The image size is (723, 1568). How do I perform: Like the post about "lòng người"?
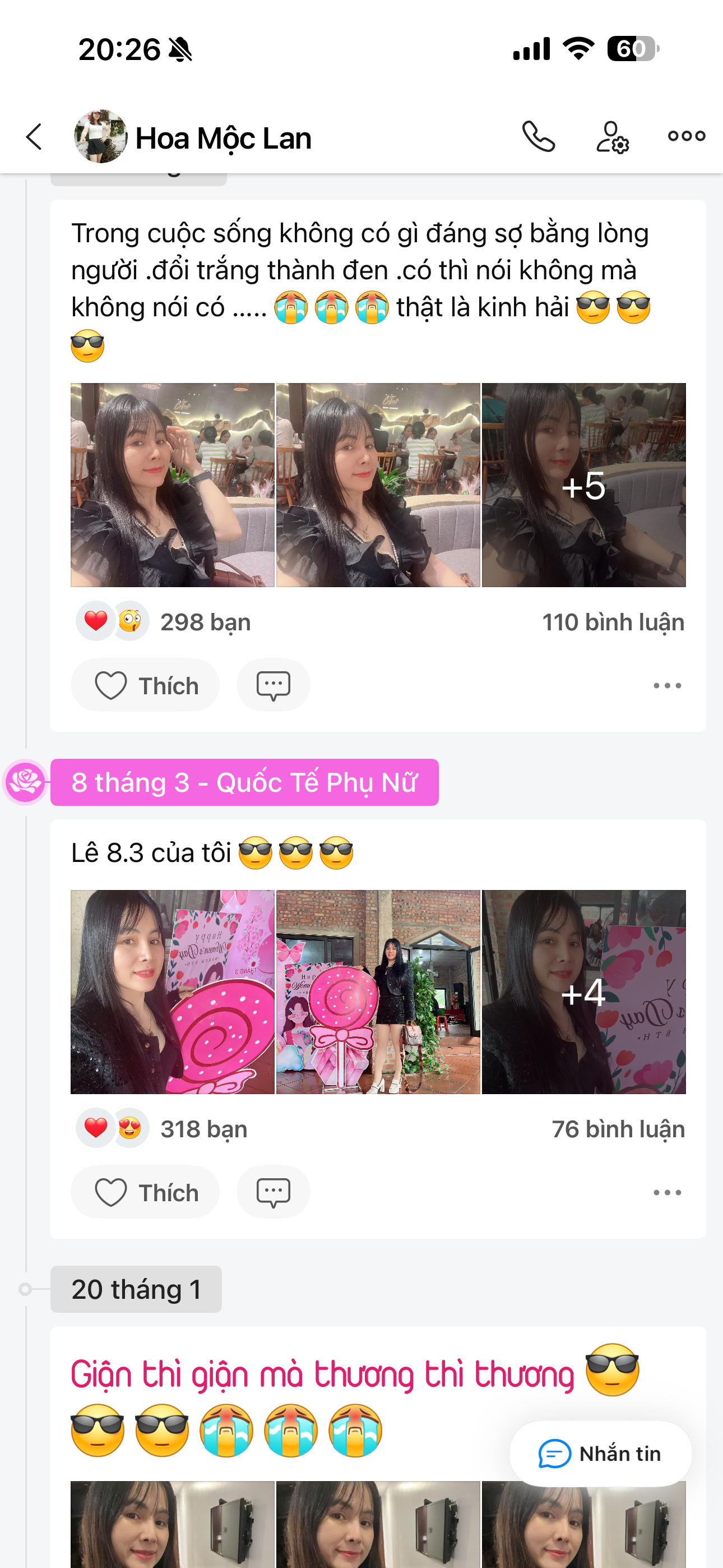(146, 685)
